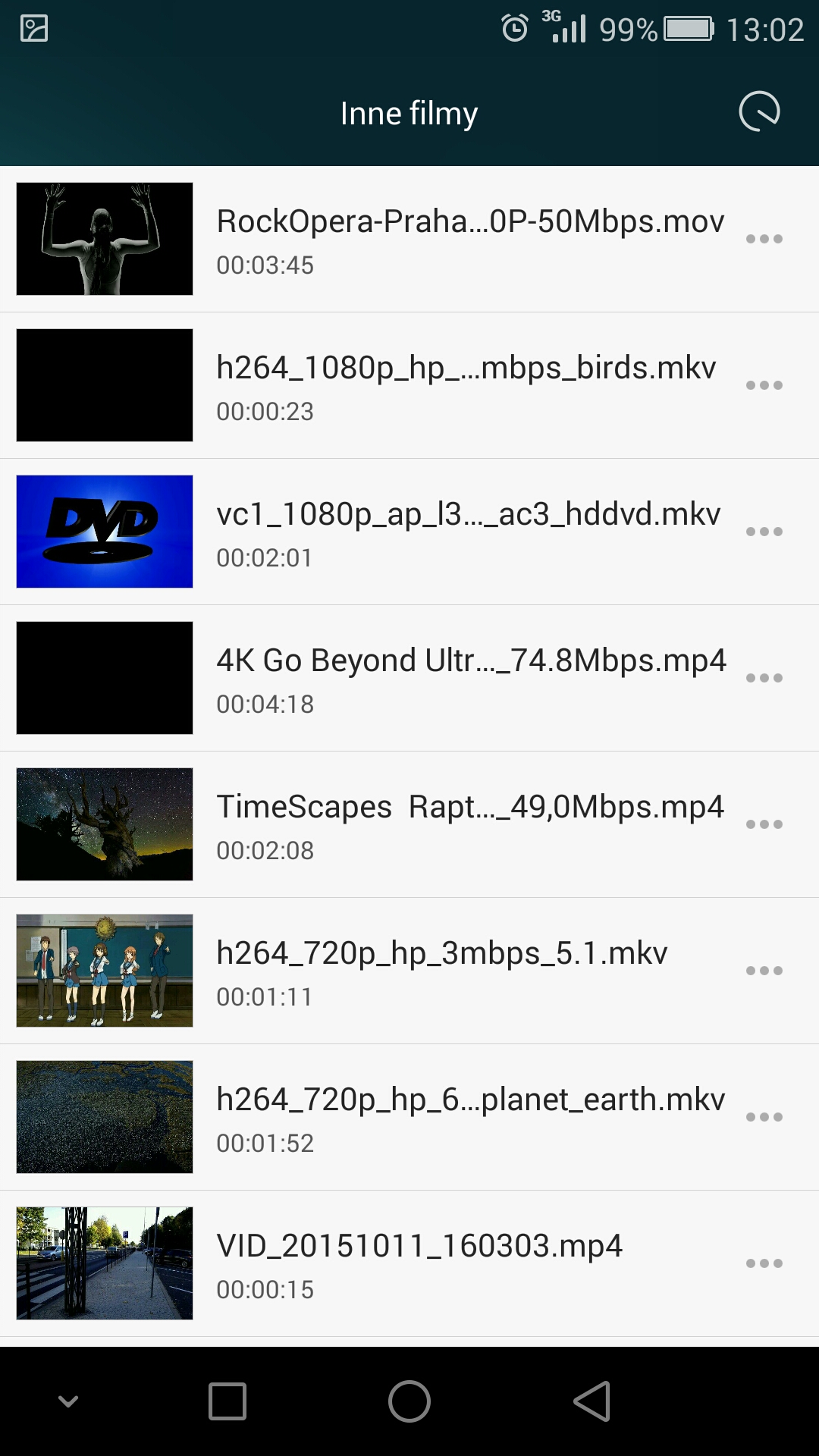Play the RockOpera-Praha .mov video
The height and width of the screenshot is (1456, 819).
coord(409,239)
